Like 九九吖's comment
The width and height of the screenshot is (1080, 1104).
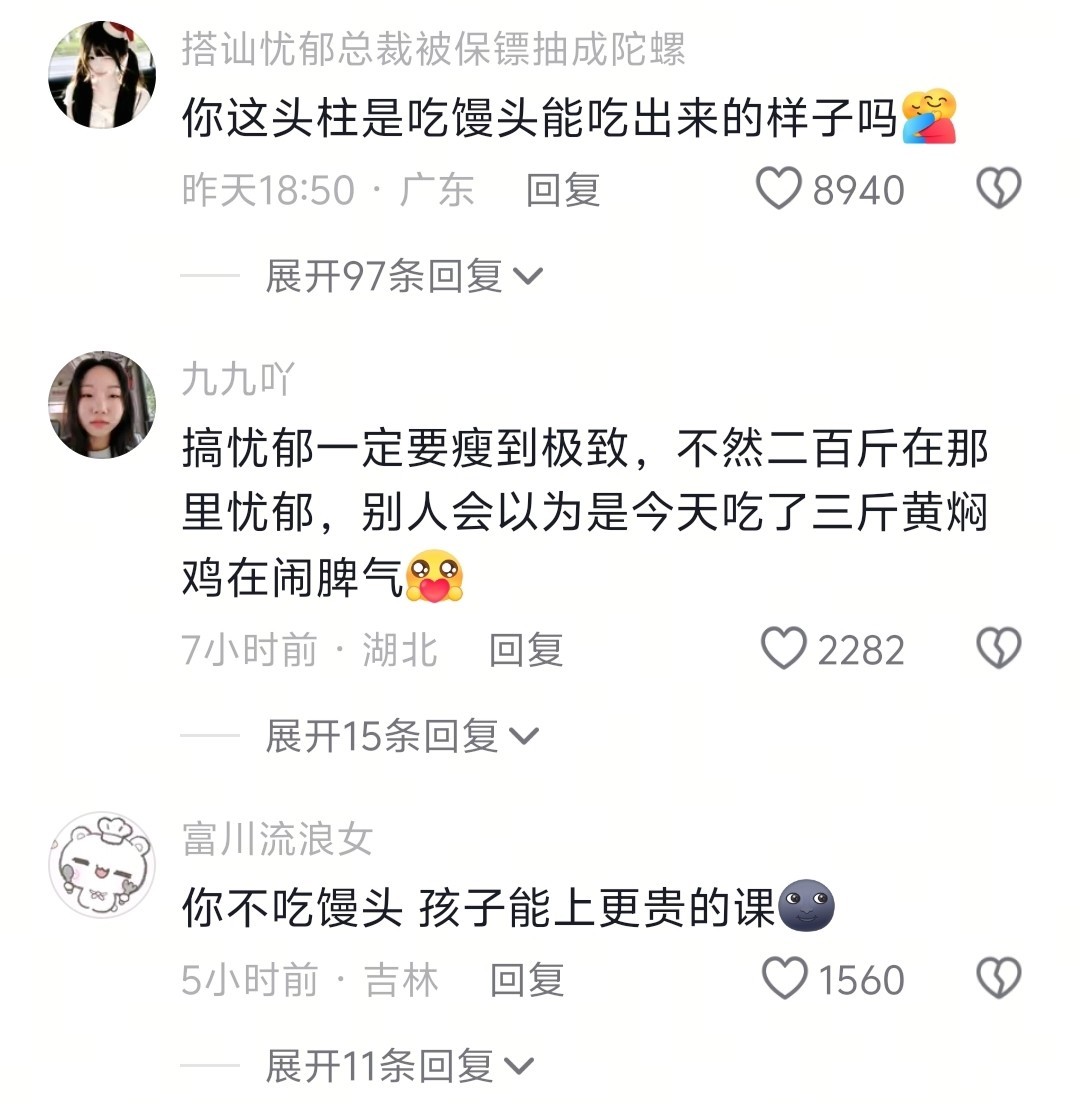[x=784, y=649]
